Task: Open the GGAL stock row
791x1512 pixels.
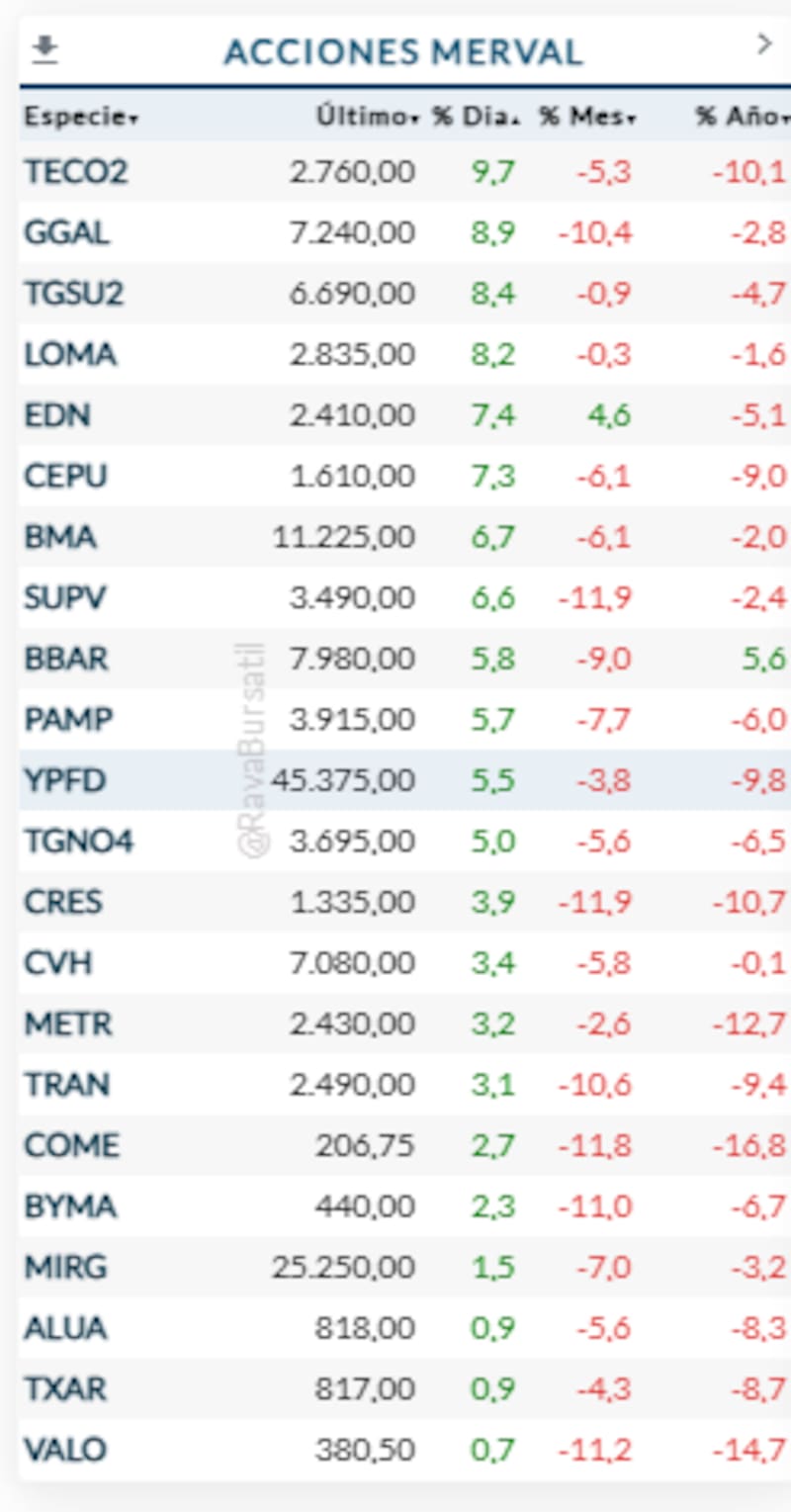Action: coord(67,233)
